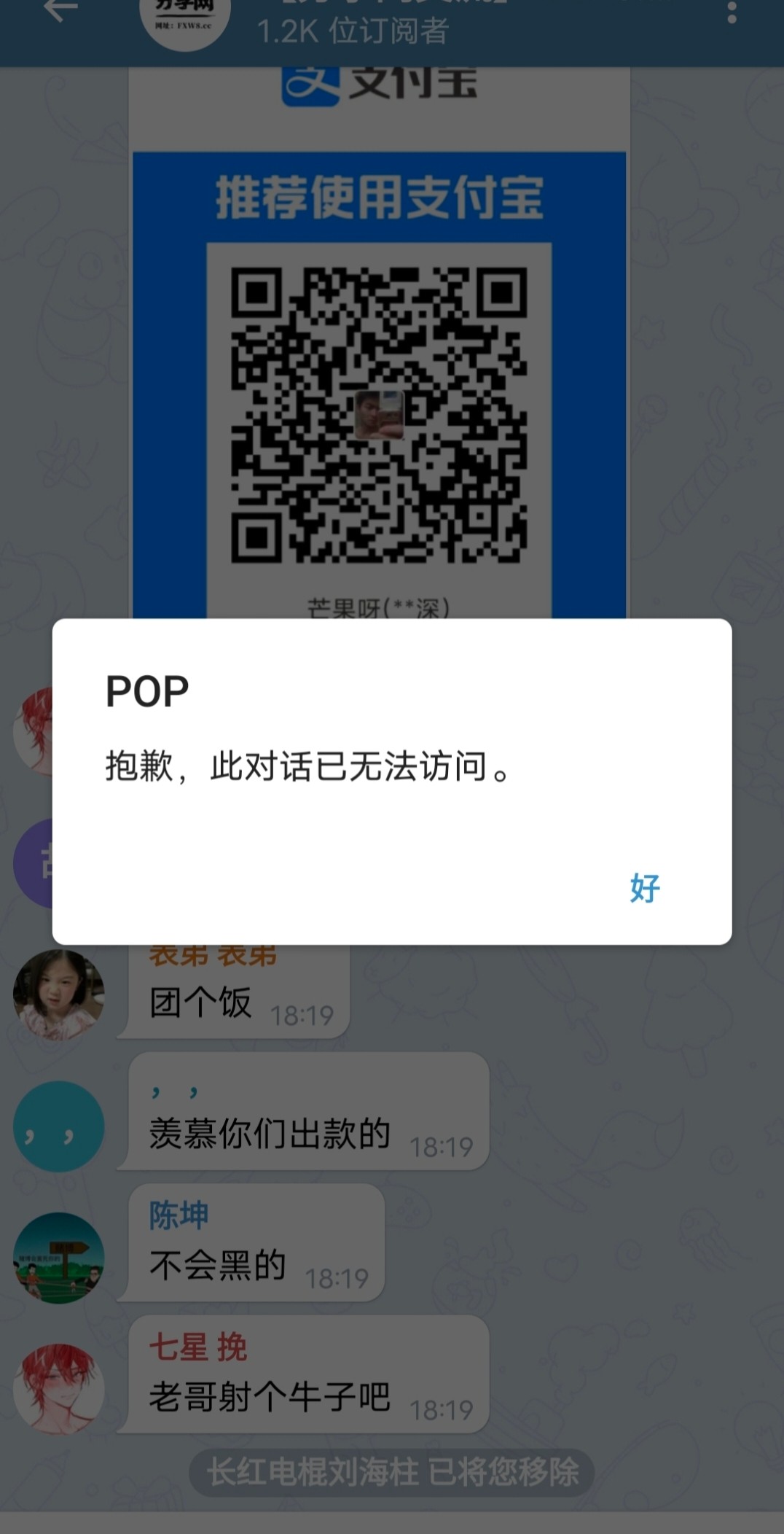This screenshot has height=1534, width=784.
Task: Tap 好 to dismiss the POP dialog
Action: [645, 888]
